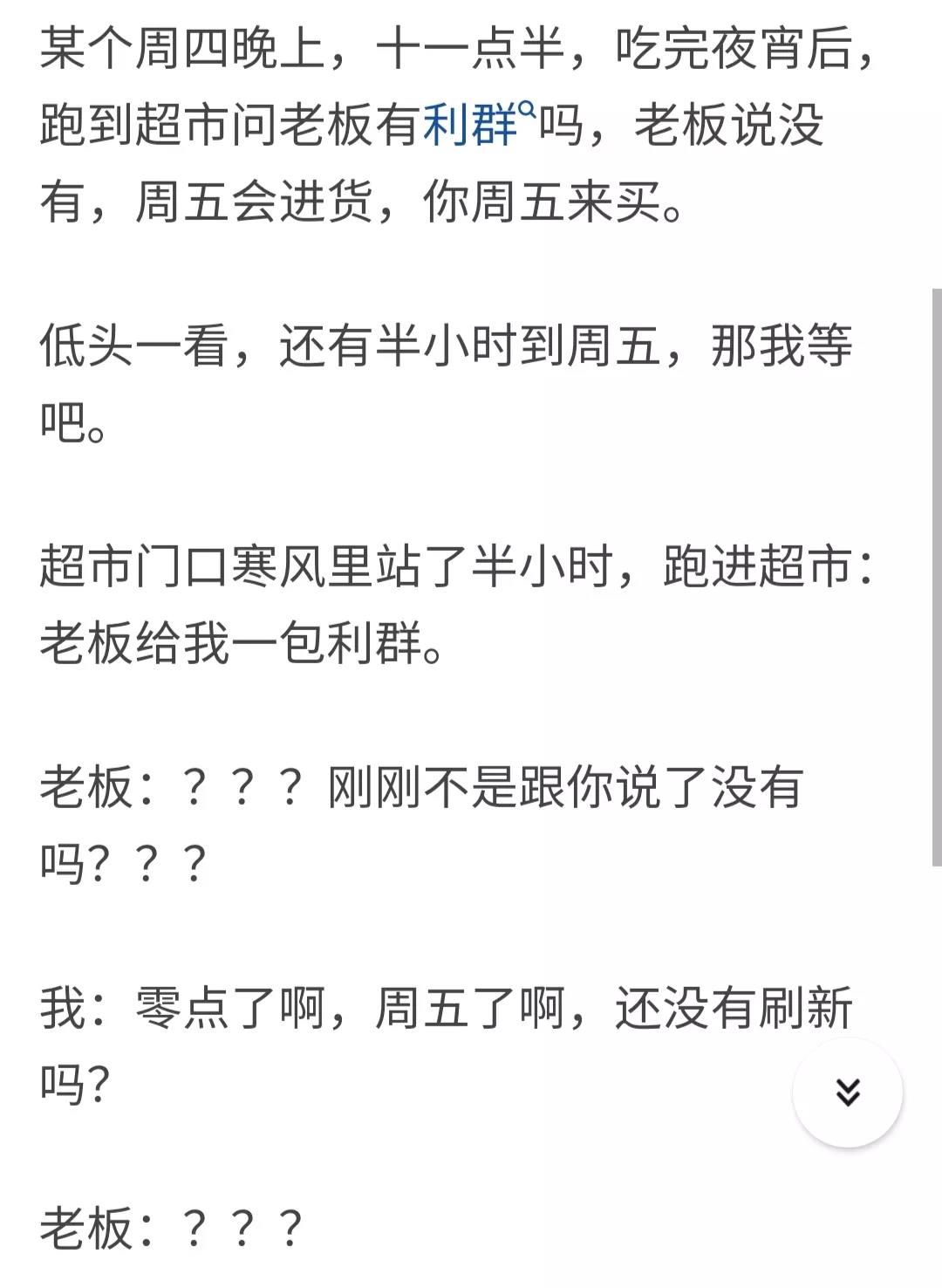
Task: Tap the double-arrow jump-down button
Action: pyautogui.click(x=847, y=1092)
